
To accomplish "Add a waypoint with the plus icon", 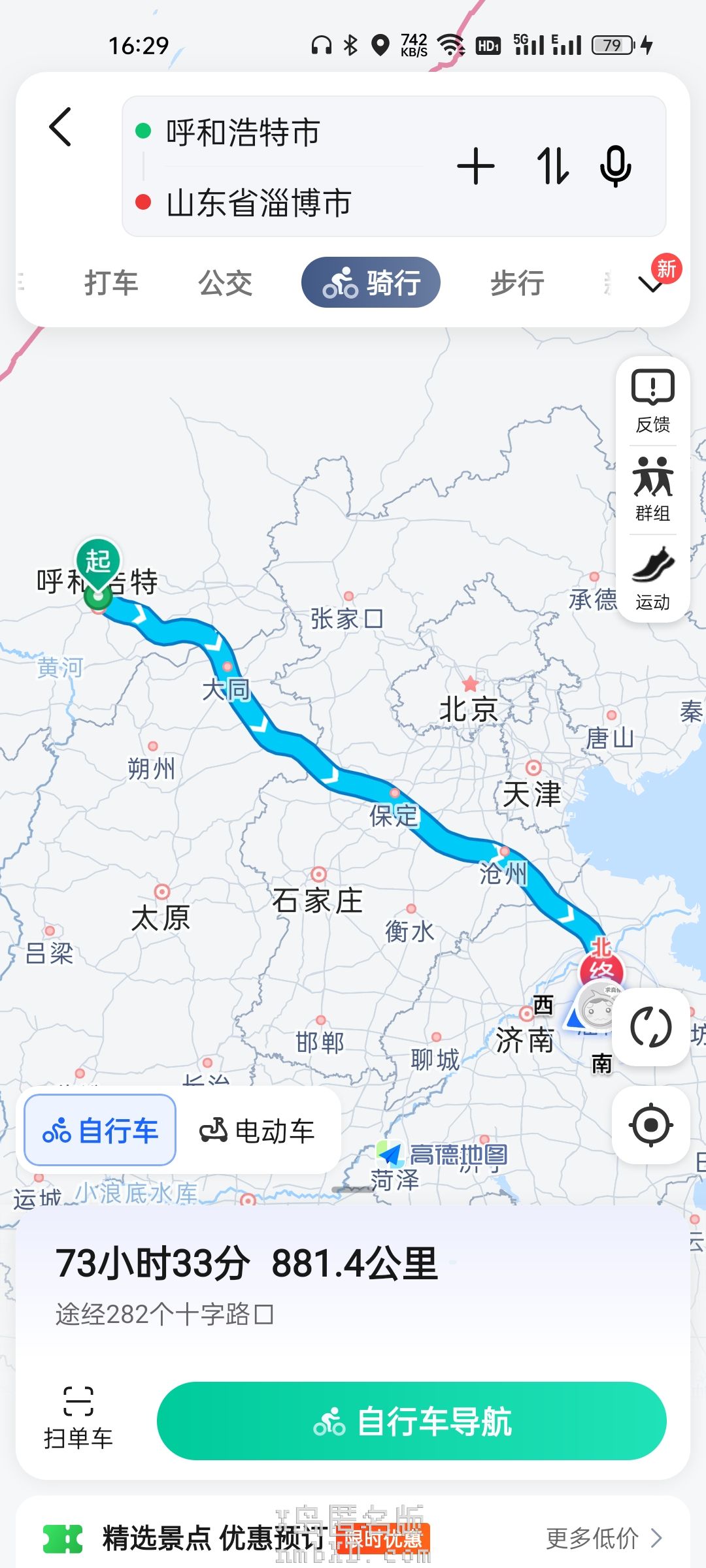I will (476, 167).
